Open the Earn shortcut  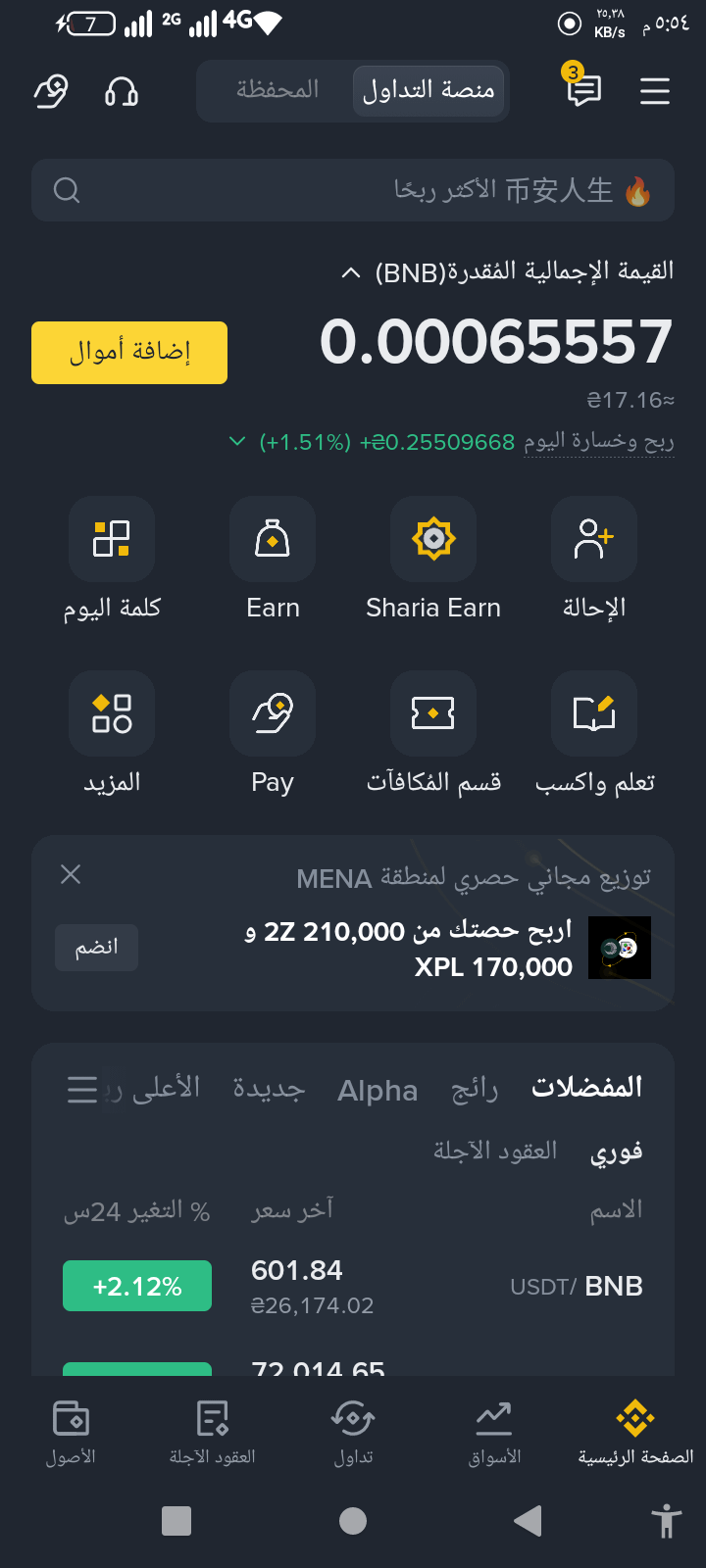(273, 540)
